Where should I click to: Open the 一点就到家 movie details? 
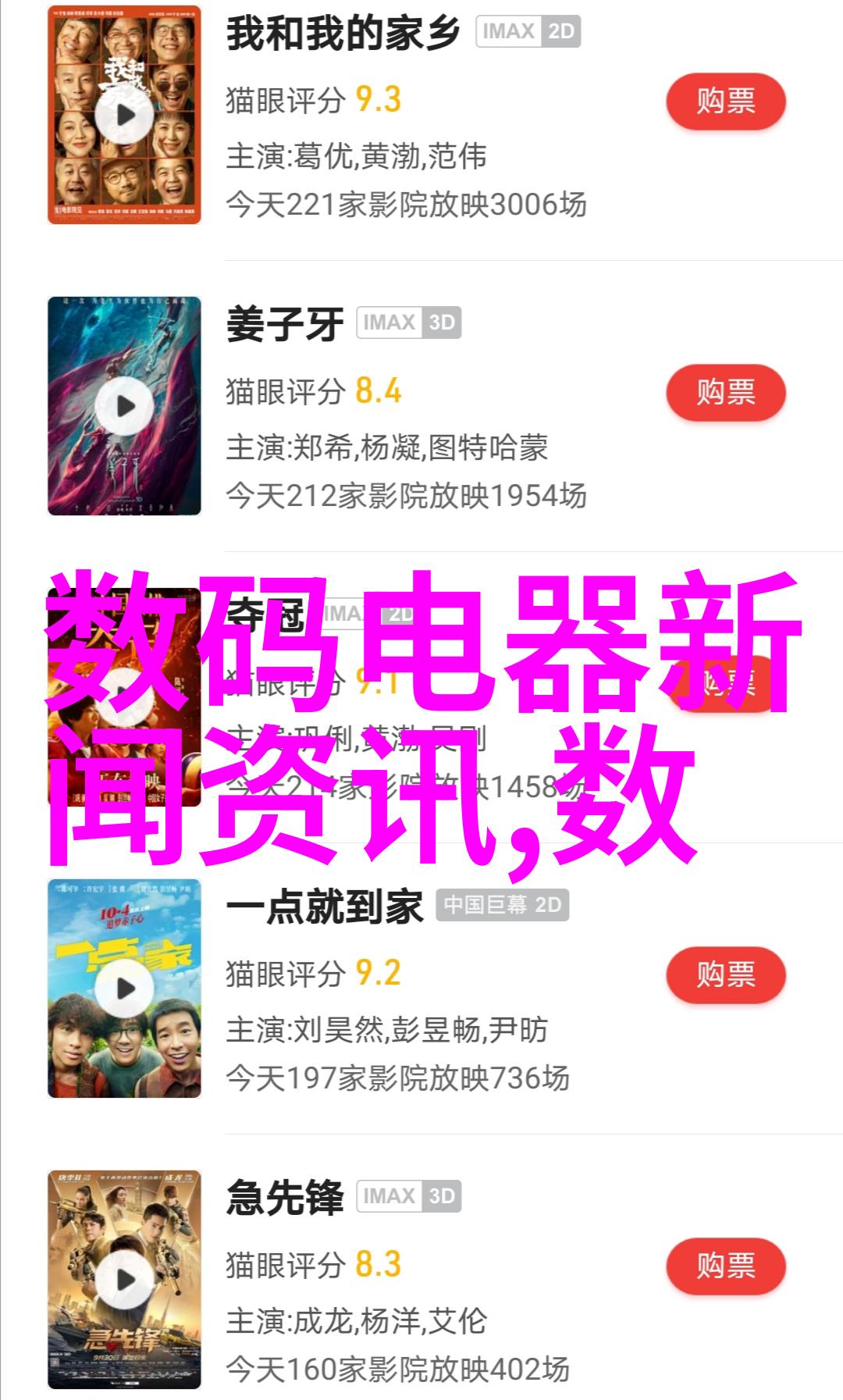click(x=324, y=907)
